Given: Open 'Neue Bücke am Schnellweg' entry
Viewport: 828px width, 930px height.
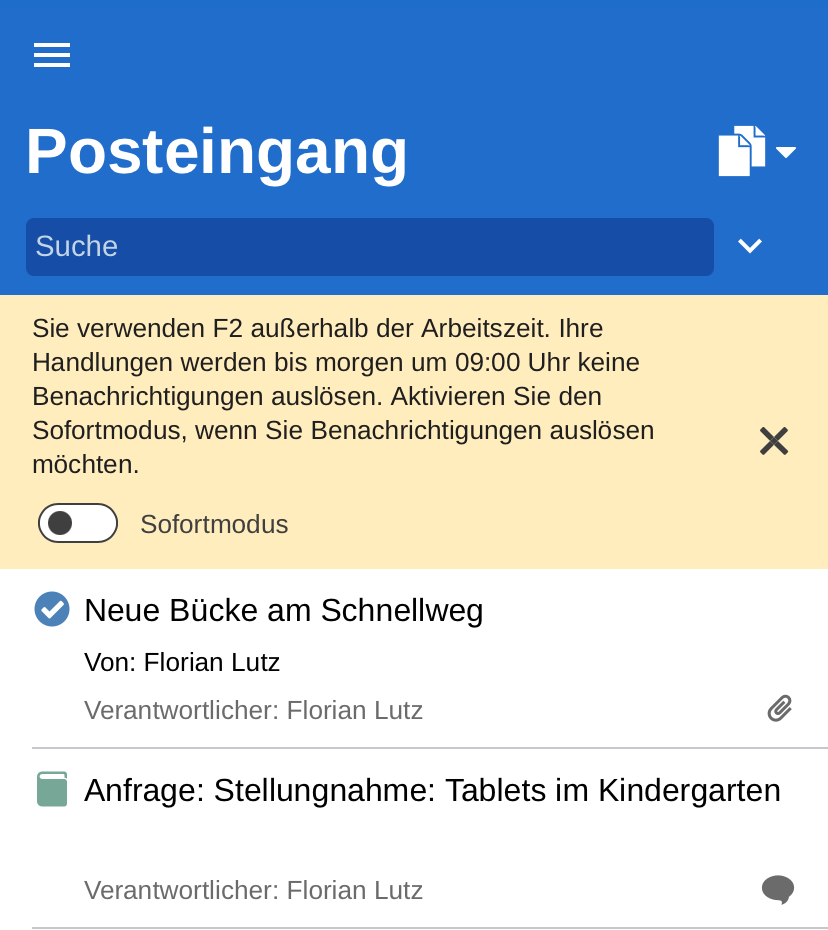Looking at the screenshot, I should point(284,610).
